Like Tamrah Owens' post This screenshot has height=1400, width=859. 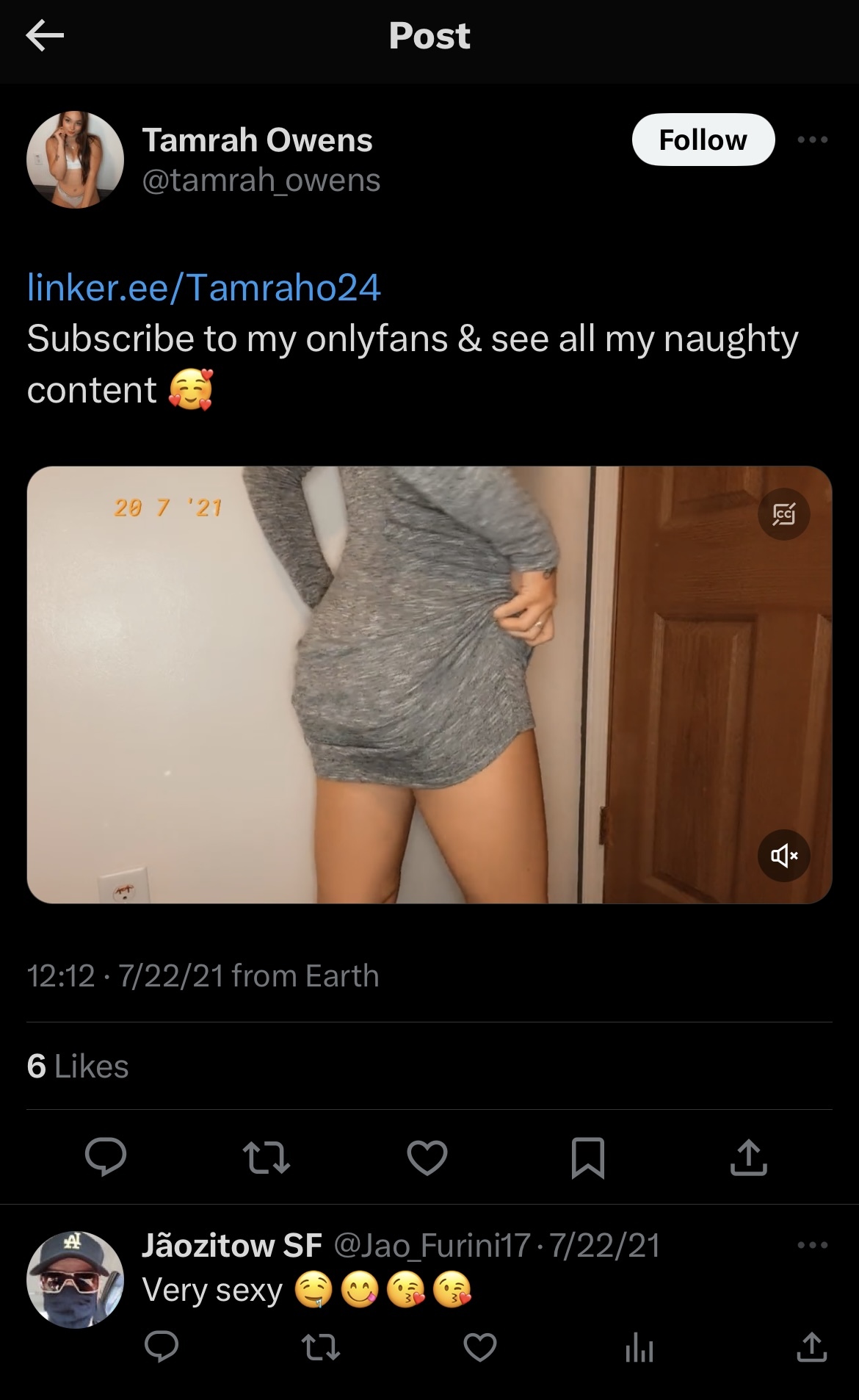coord(427,1157)
